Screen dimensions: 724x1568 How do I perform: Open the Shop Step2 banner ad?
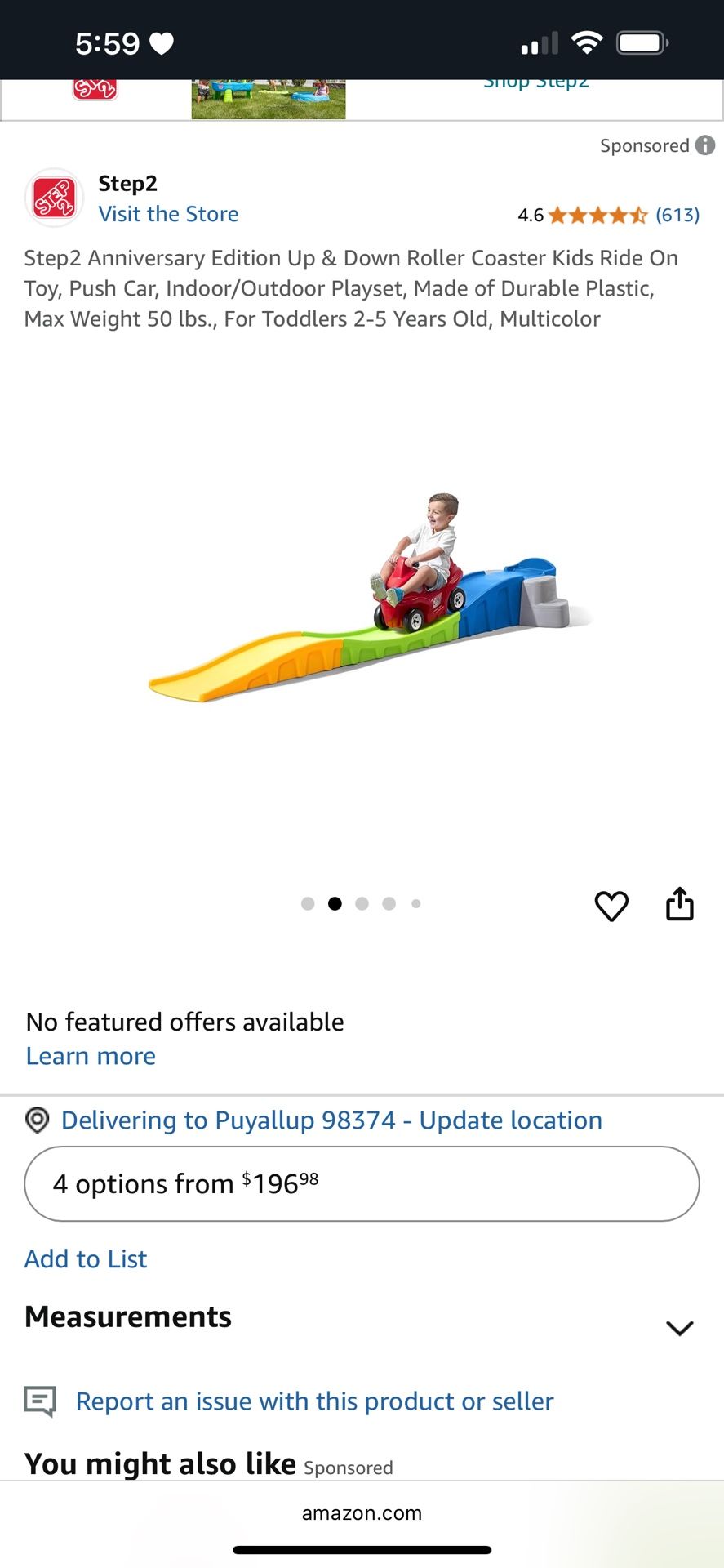click(x=535, y=85)
